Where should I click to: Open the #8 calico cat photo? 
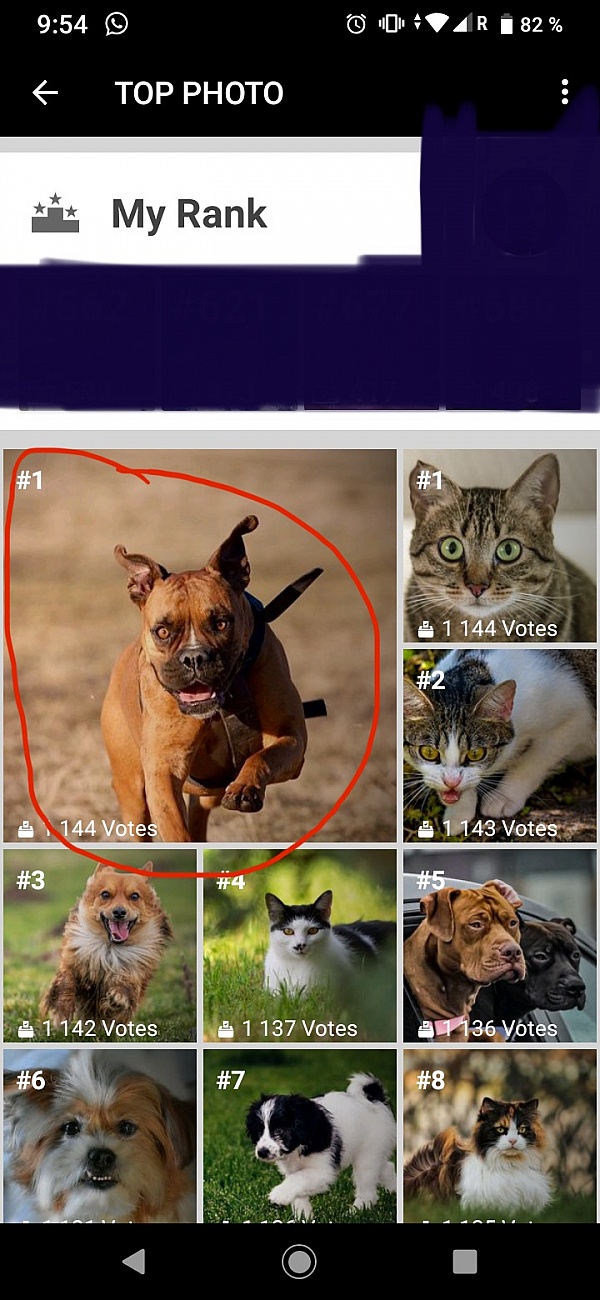pyautogui.click(x=499, y=1135)
